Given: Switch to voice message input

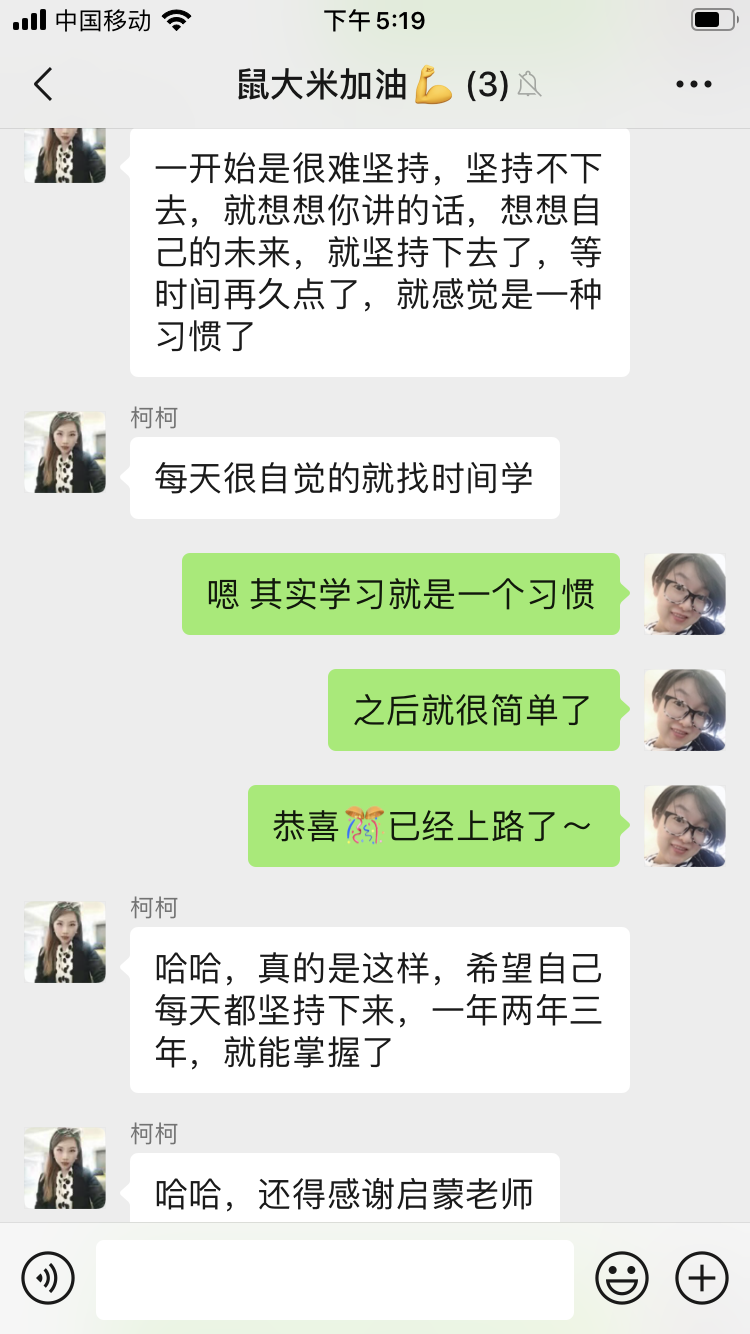Looking at the screenshot, I should click(x=48, y=1278).
